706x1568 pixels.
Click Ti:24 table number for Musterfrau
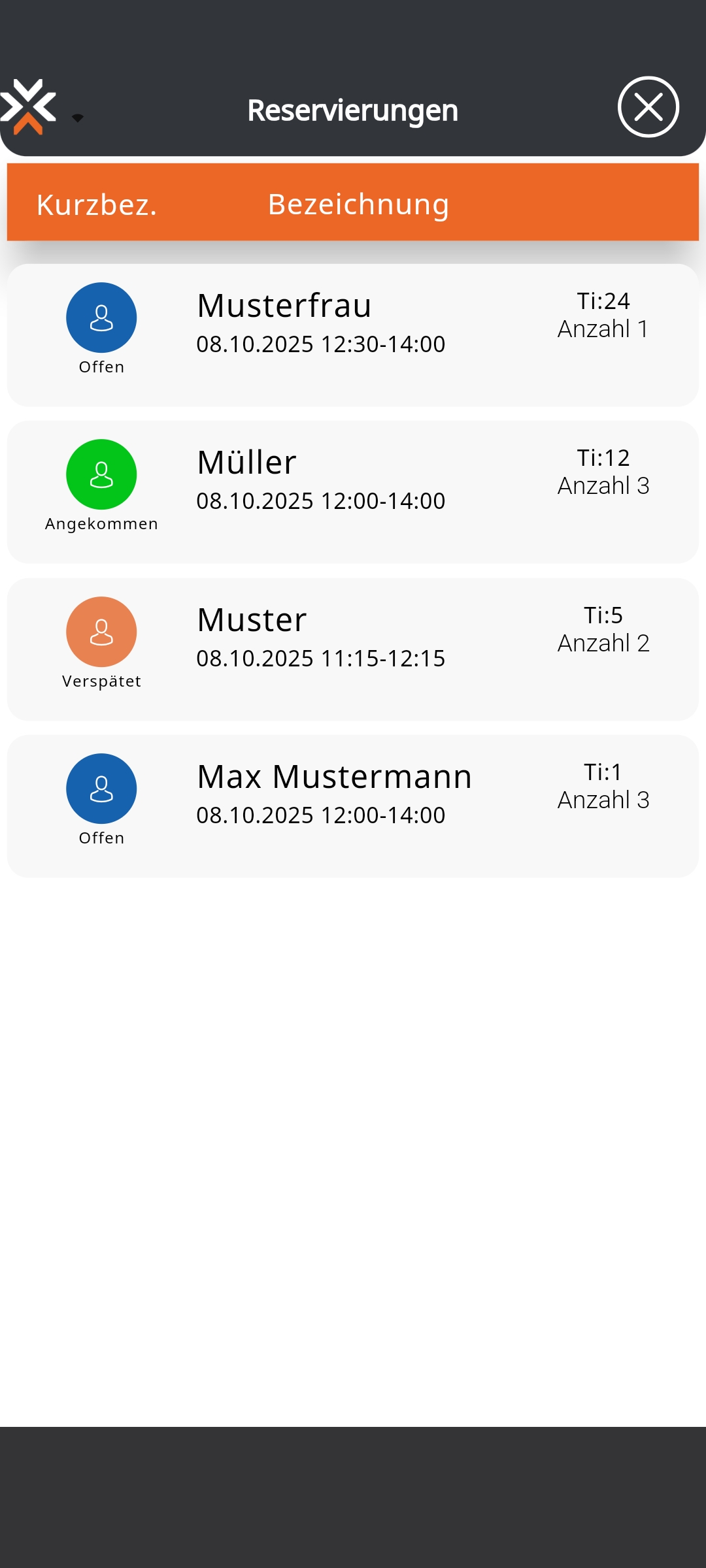click(x=603, y=301)
